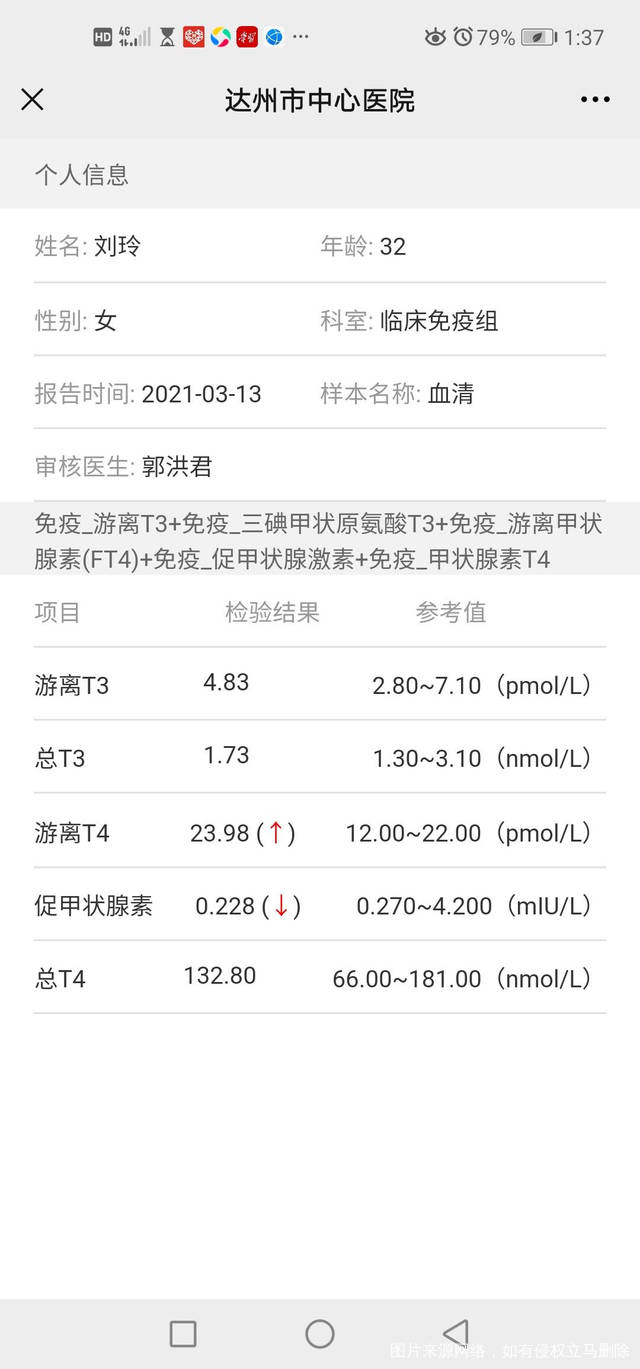Open the recent apps view
Viewport: 640px width, 1369px height.
pyautogui.click(x=183, y=1333)
